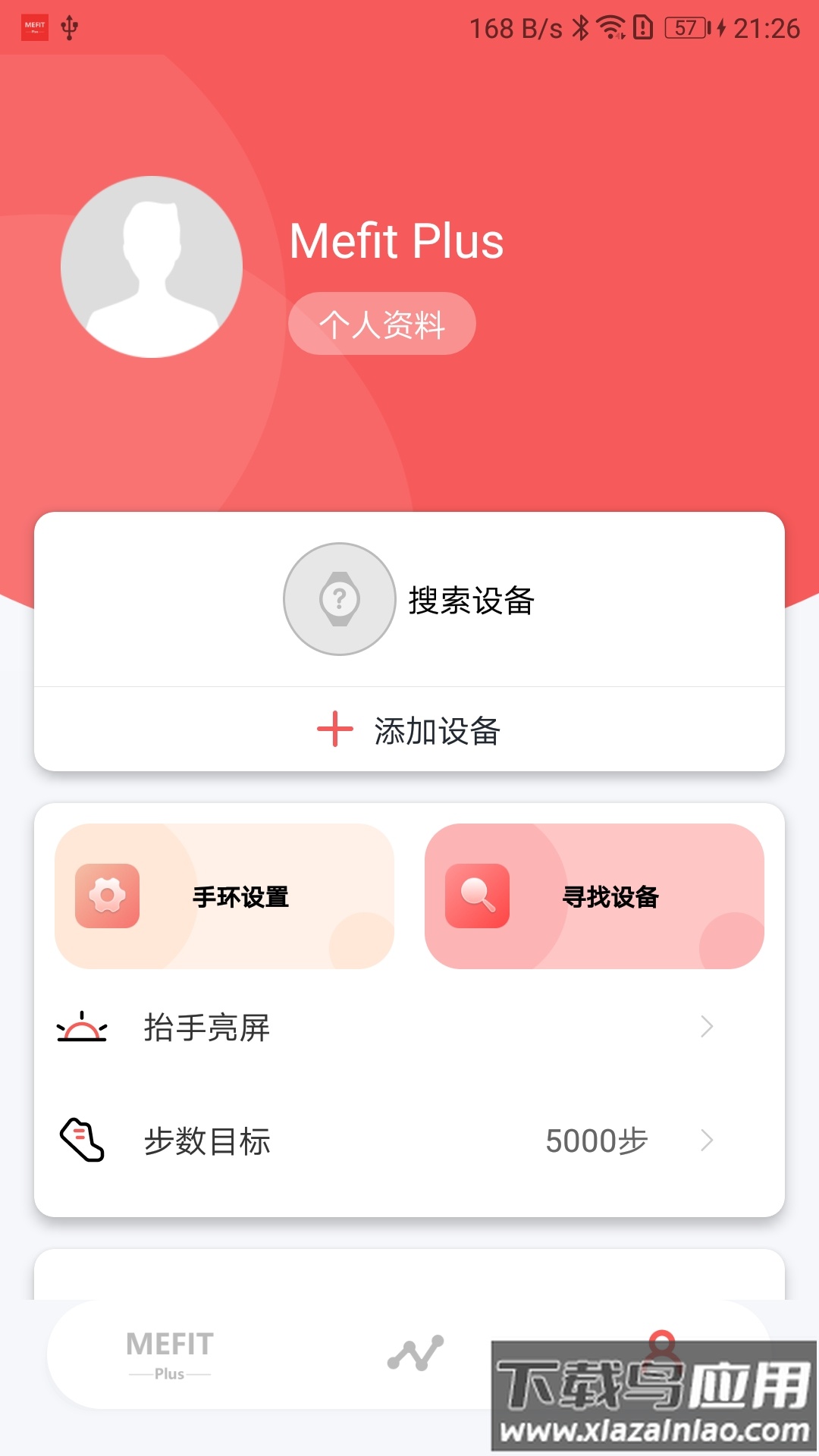Open 个人资料 profile button
Image resolution: width=819 pixels, height=1456 pixels.
pyautogui.click(x=381, y=324)
